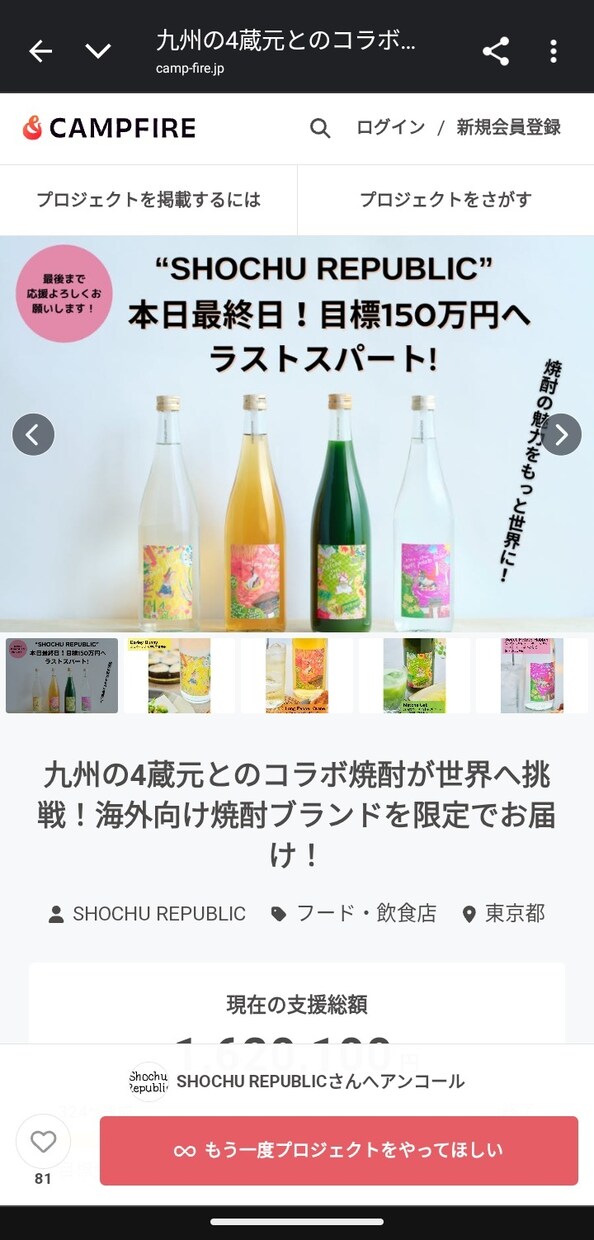The image size is (594, 1240).
Task: Tap ログイン to sign in
Action: point(391,128)
